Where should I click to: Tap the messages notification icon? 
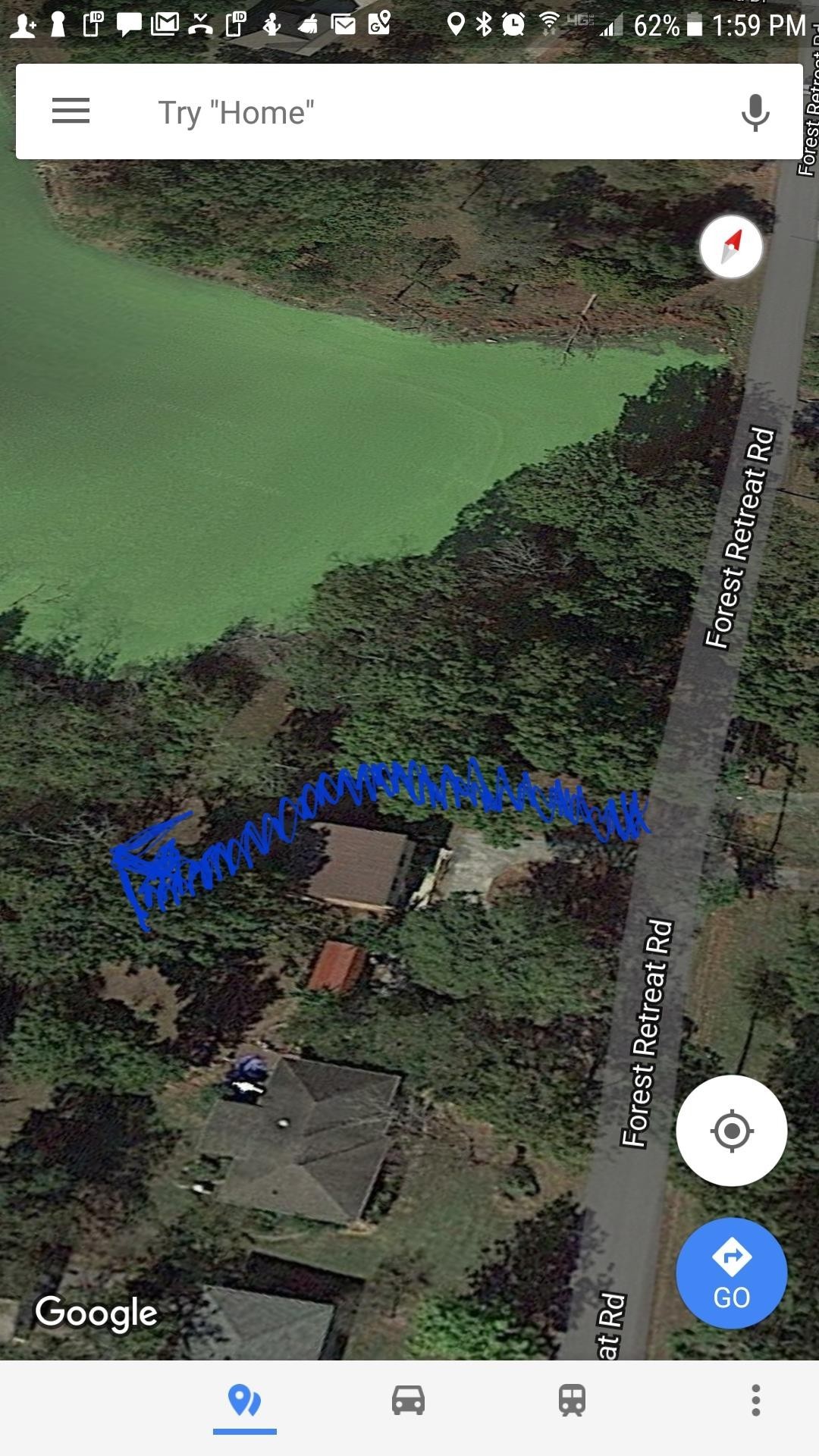click(130, 23)
